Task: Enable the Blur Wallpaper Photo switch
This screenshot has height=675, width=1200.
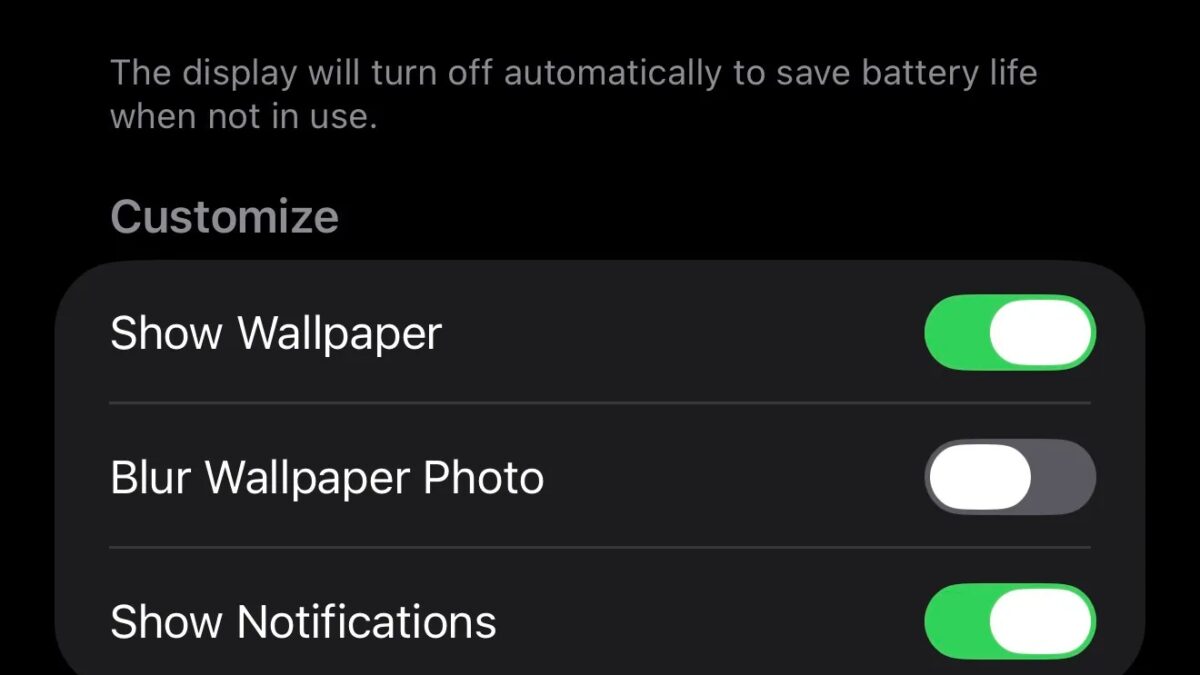Action: pyautogui.click(x=1010, y=477)
